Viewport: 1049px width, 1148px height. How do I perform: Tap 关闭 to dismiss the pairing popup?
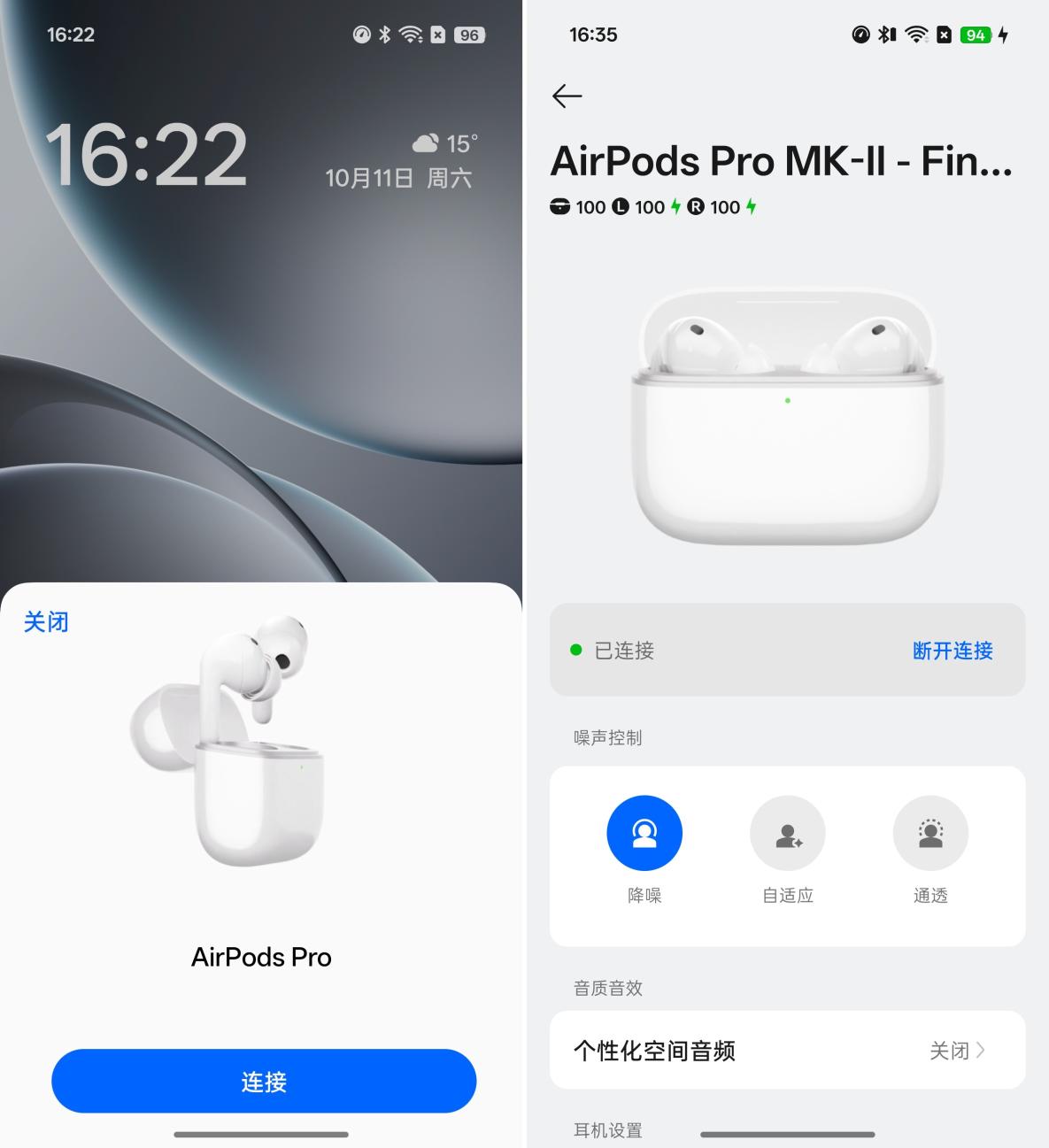click(x=46, y=621)
